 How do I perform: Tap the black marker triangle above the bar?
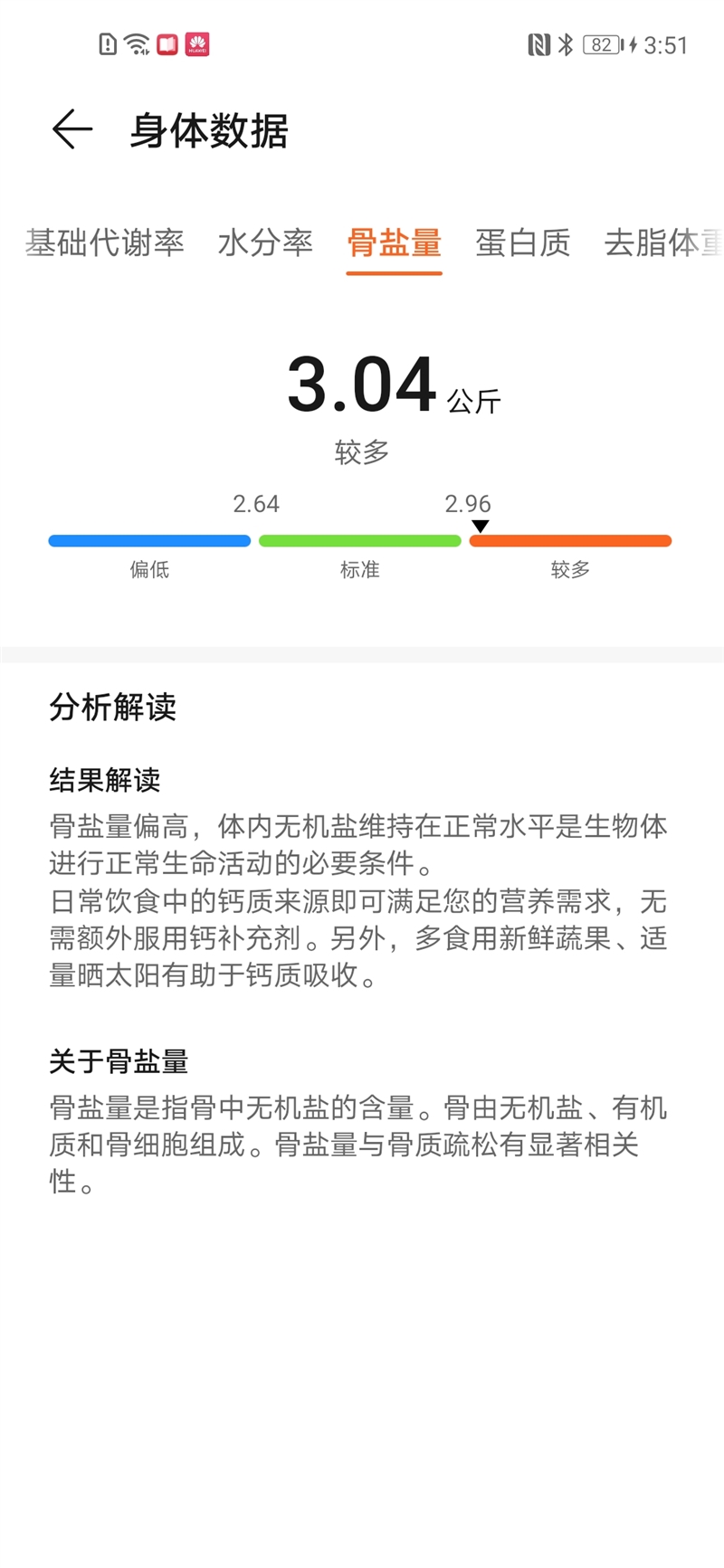[481, 525]
